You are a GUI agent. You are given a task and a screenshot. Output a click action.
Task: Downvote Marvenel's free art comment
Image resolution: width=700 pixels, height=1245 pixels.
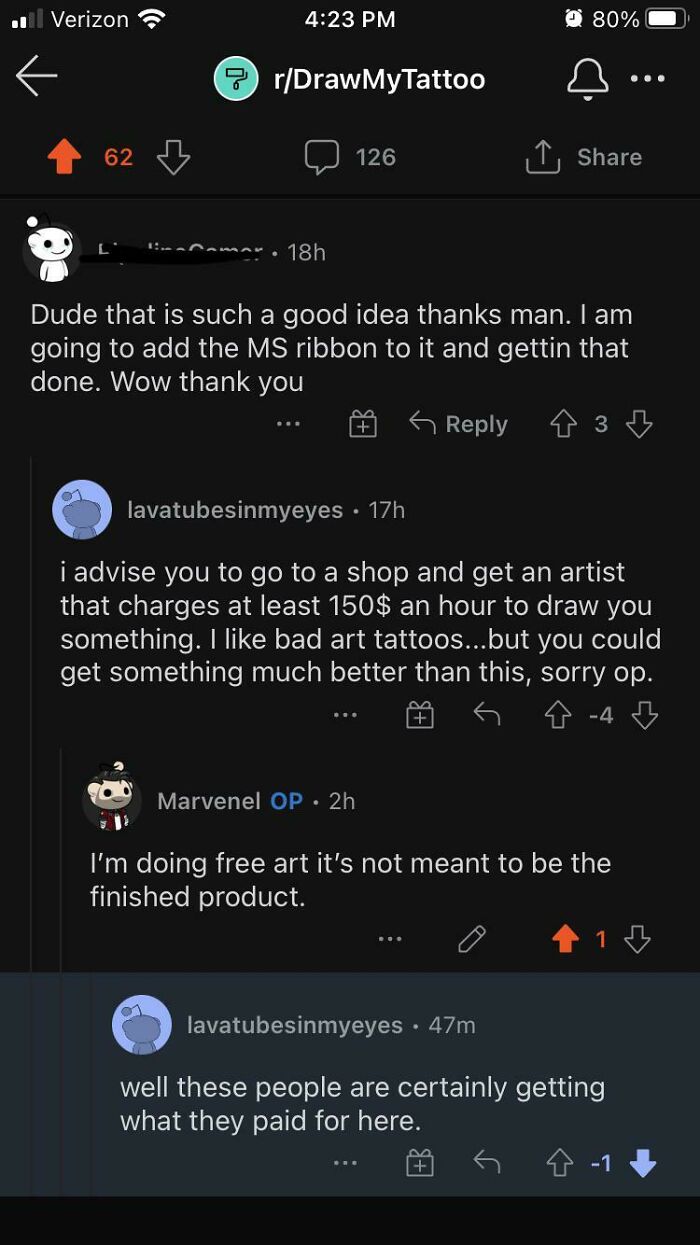pos(638,938)
